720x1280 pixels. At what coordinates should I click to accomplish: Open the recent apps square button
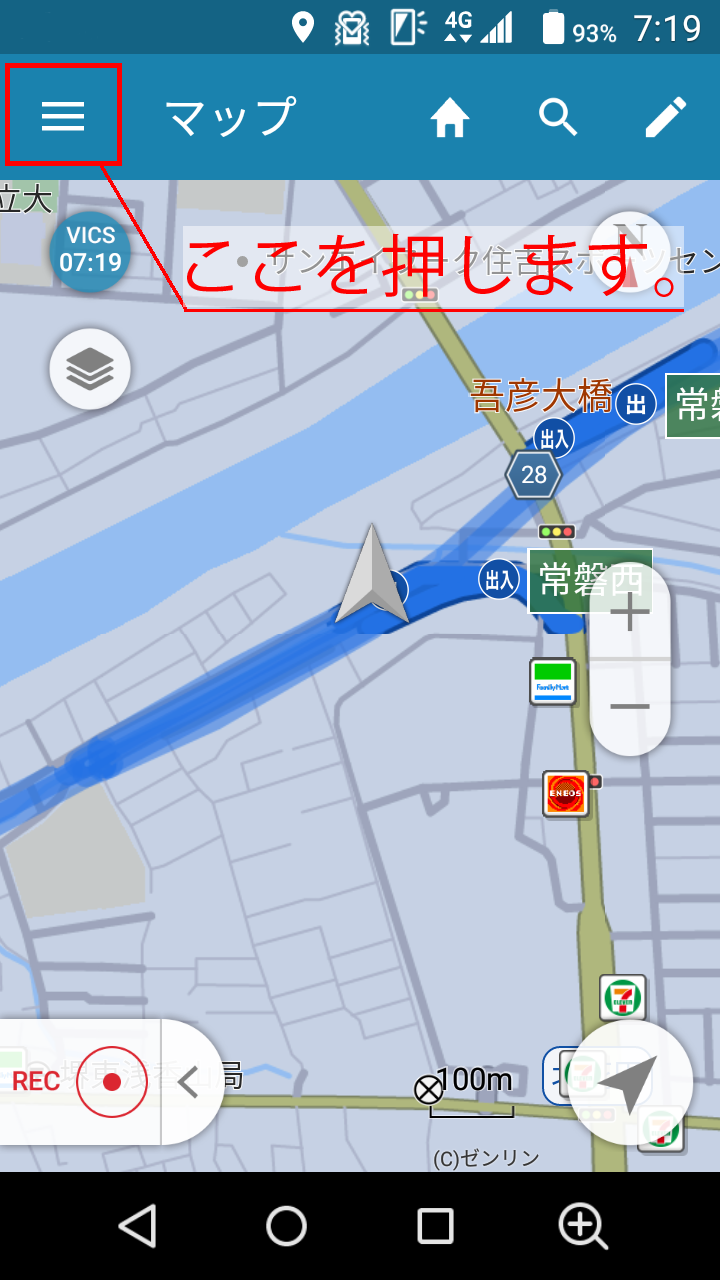pos(435,1226)
